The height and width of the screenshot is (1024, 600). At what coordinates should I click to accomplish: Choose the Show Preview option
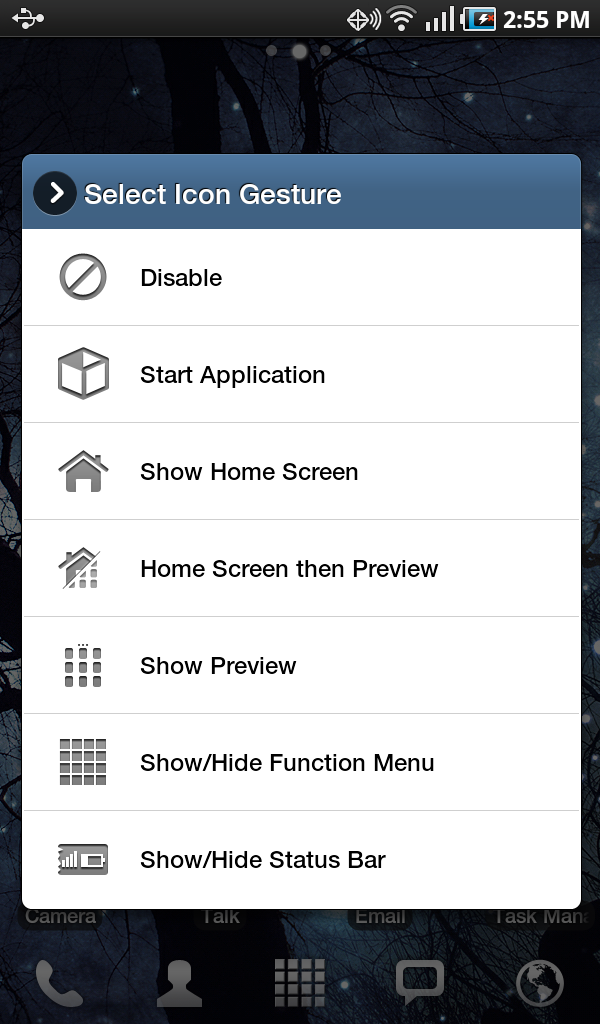tap(300, 666)
